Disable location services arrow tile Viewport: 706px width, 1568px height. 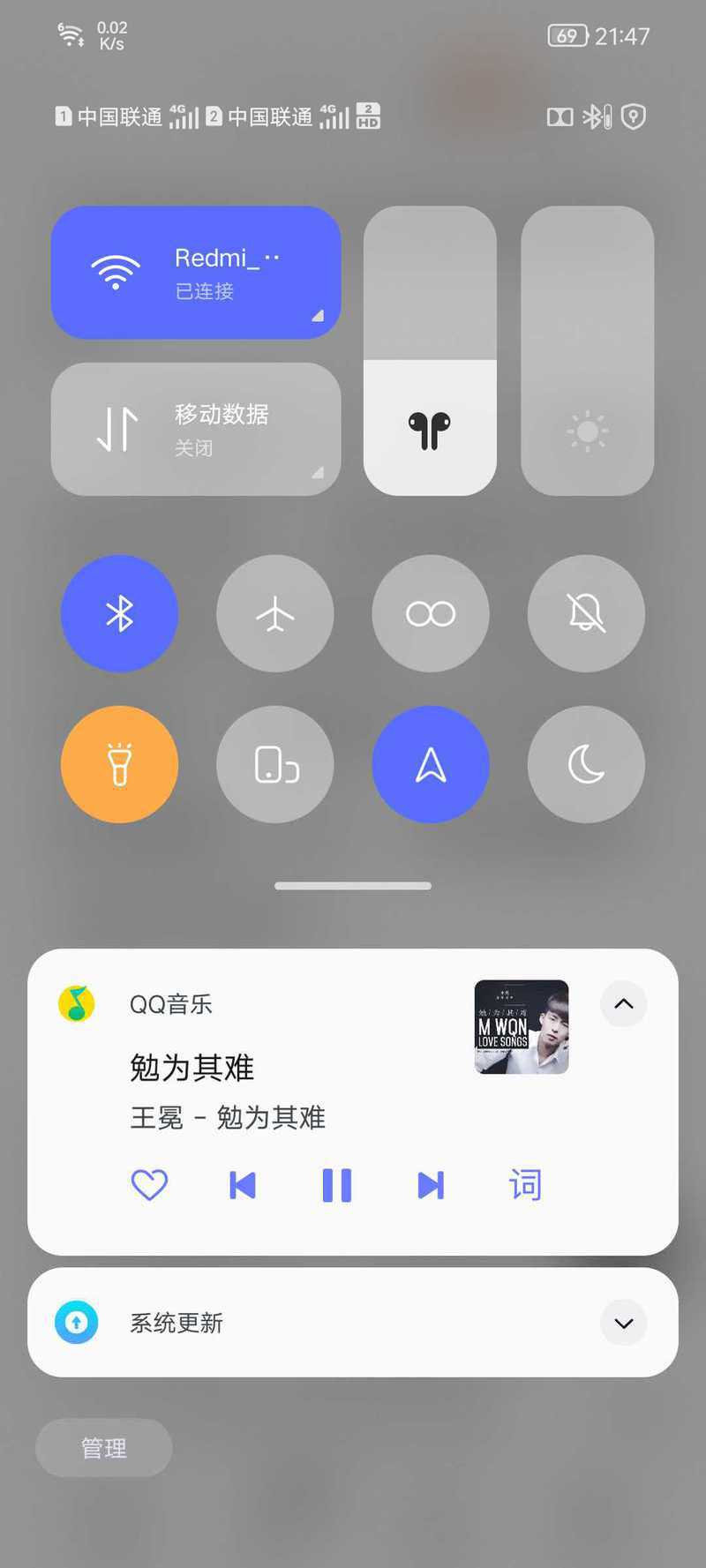(430, 764)
